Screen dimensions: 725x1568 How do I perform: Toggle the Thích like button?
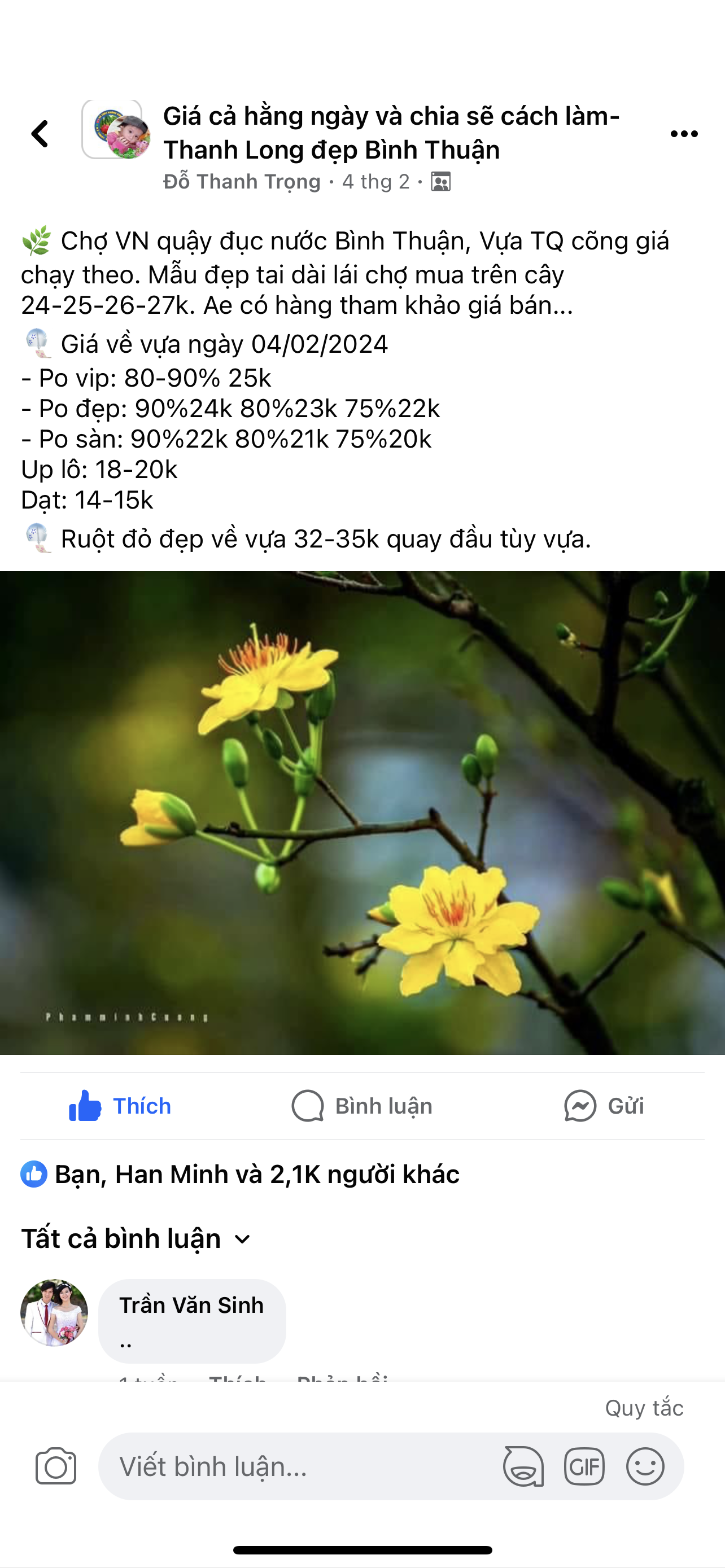coord(120,1106)
